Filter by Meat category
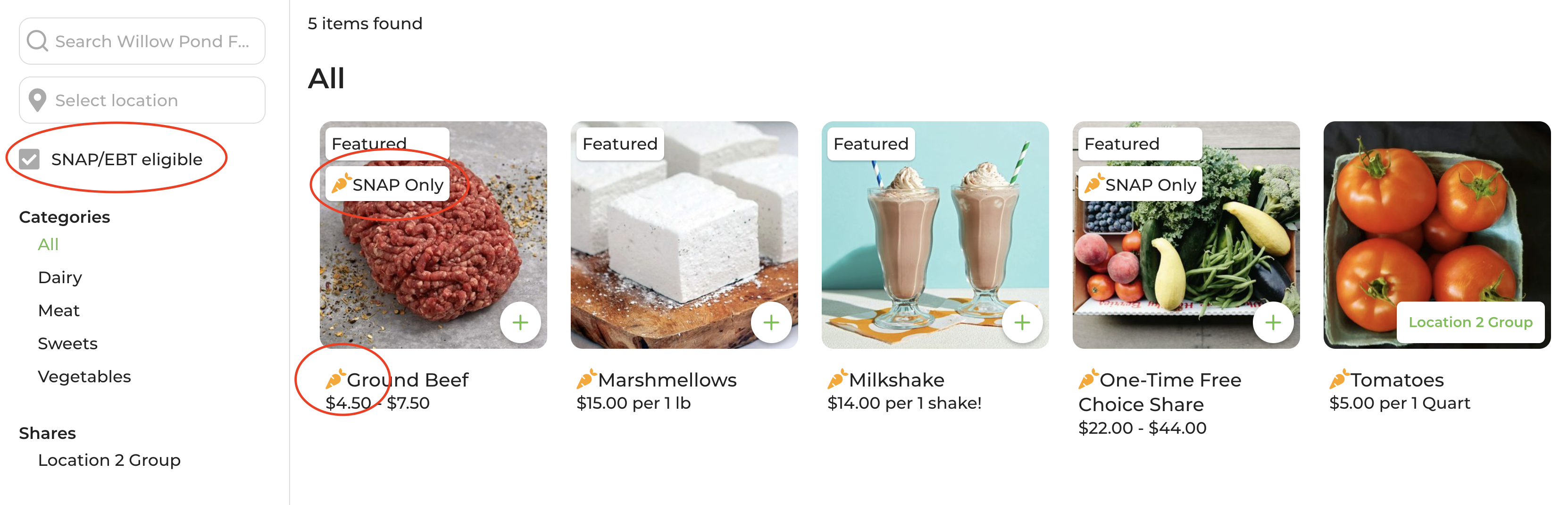The height and width of the screenshot is (505, 1568). pyautogui.click(x=58, y=311)
